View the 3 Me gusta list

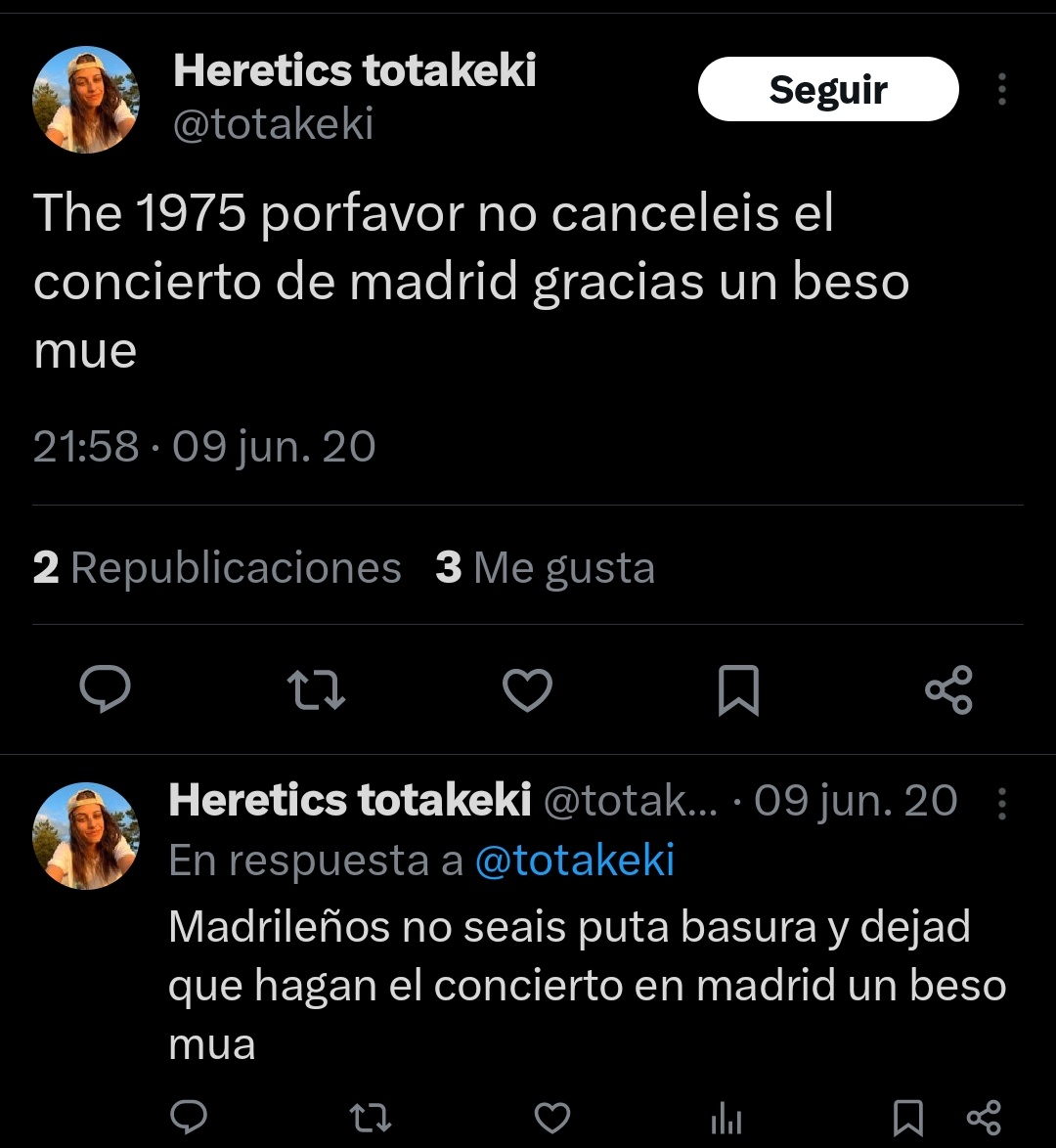coord(546,568)
